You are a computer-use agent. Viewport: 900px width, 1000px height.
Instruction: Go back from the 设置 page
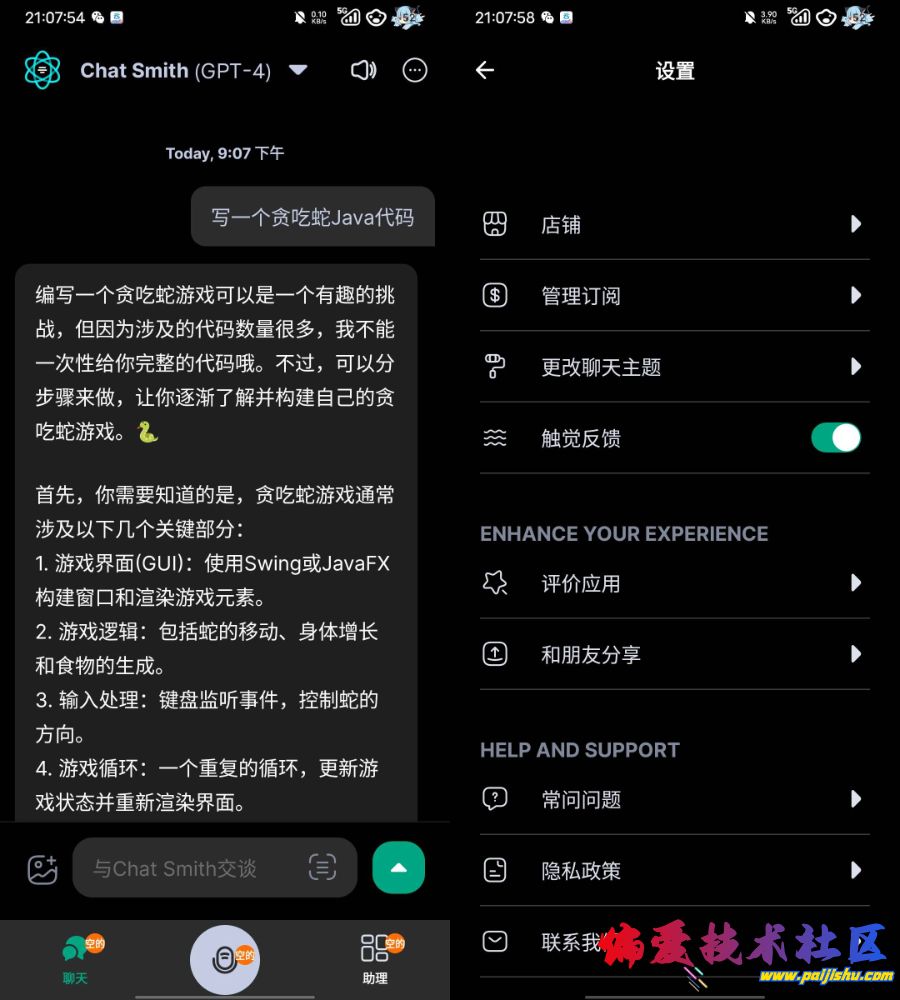pyautogui.click(x=485, y=70)
